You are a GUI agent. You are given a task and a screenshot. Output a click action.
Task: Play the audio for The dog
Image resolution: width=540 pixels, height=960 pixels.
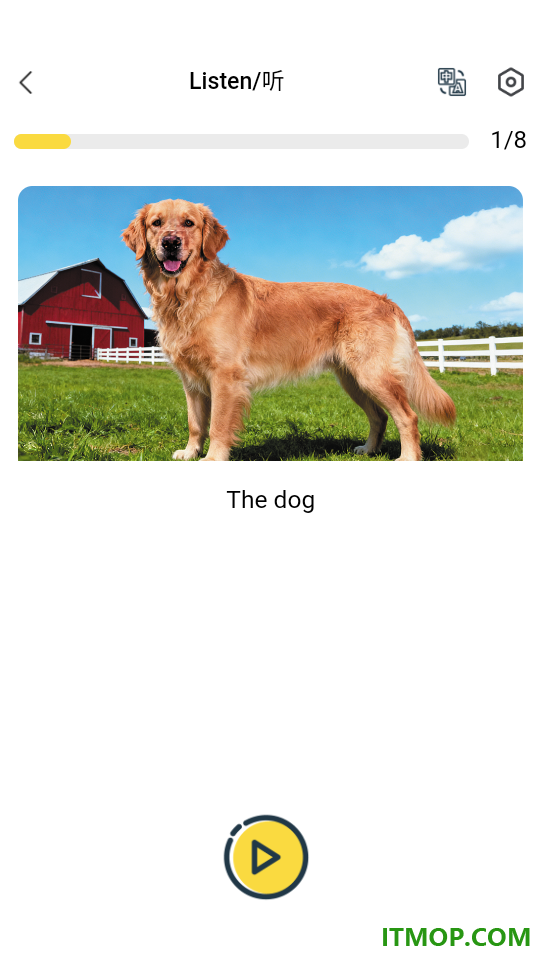266,857
